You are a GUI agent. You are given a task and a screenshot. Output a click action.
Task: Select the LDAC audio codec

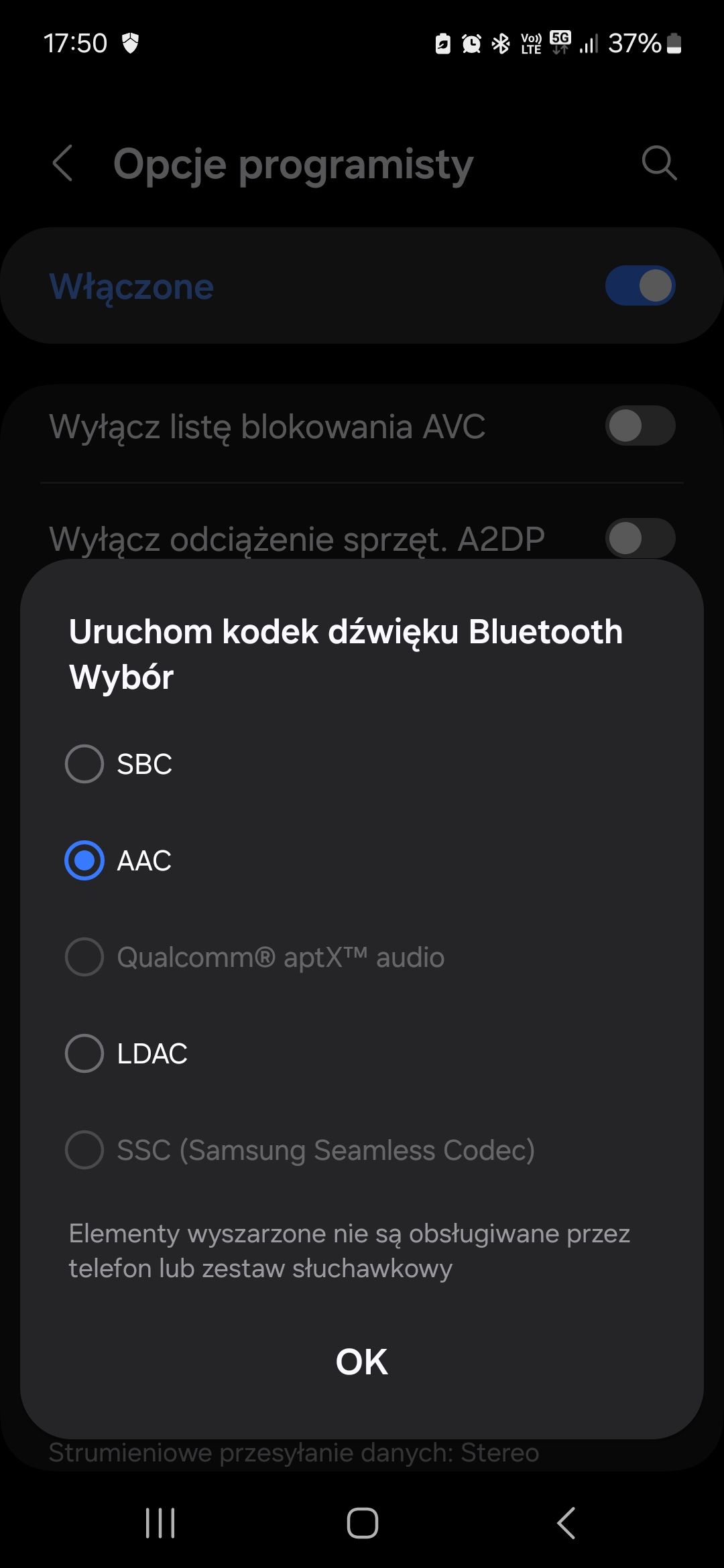click(x=84, y=1053)
